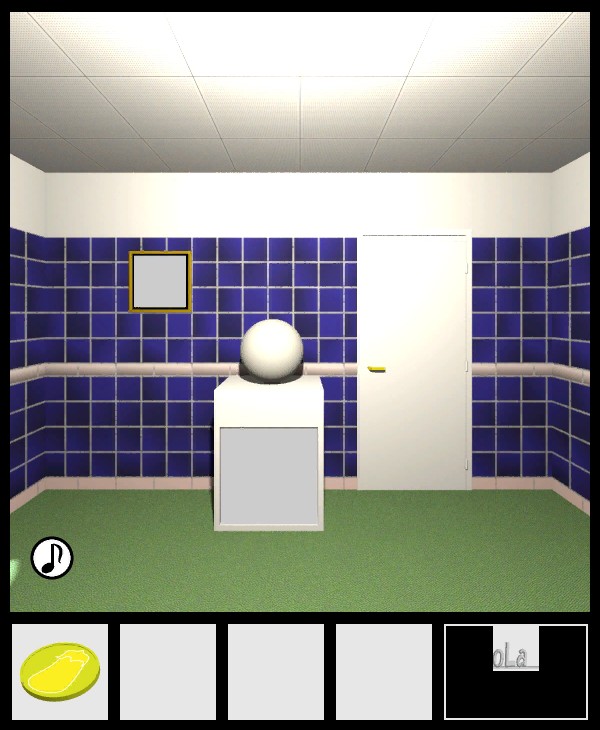Inspect the gold-framed picture on the wall

point(160,281)
